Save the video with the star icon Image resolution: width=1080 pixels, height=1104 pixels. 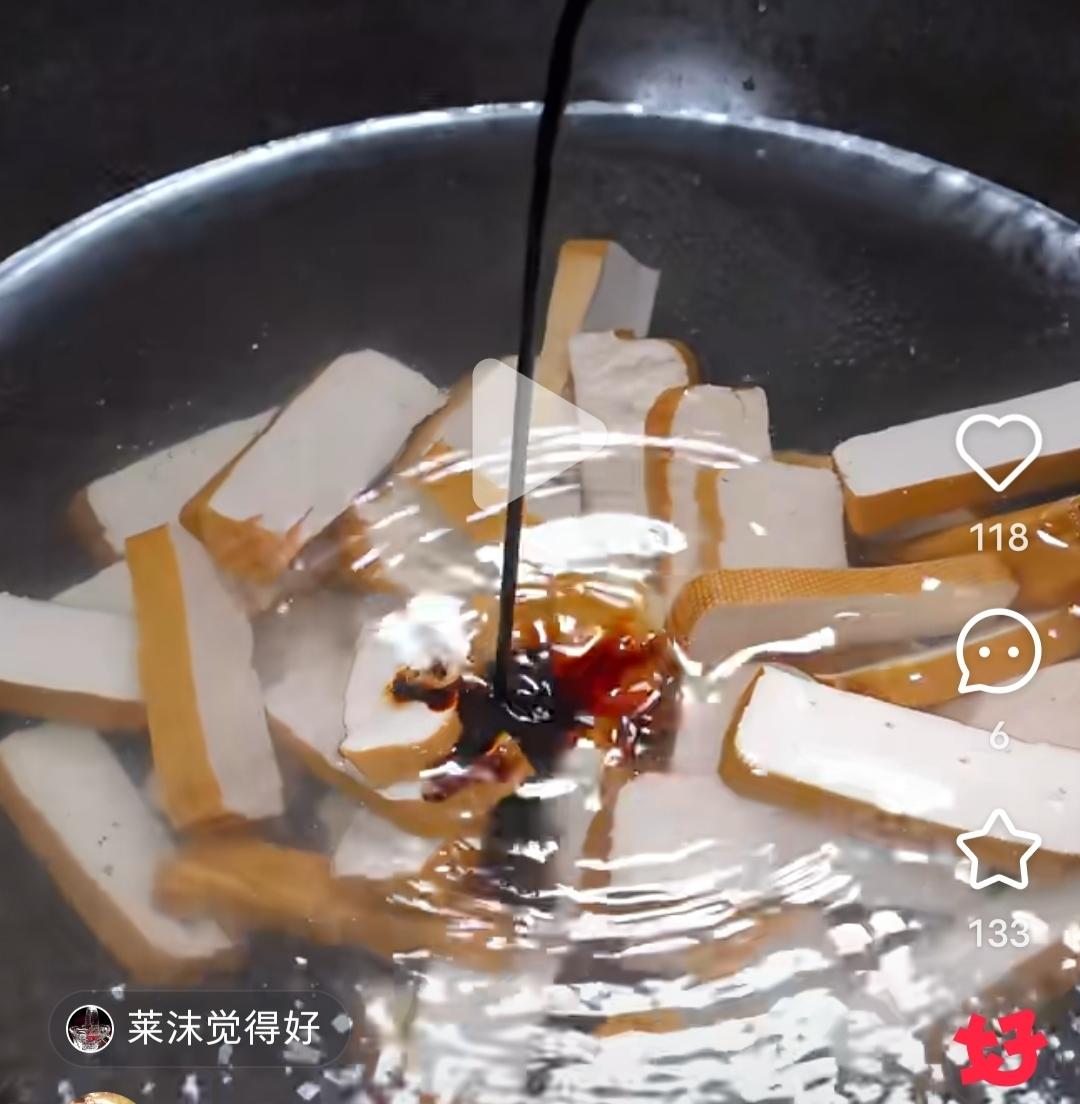(x=998, y=851)
